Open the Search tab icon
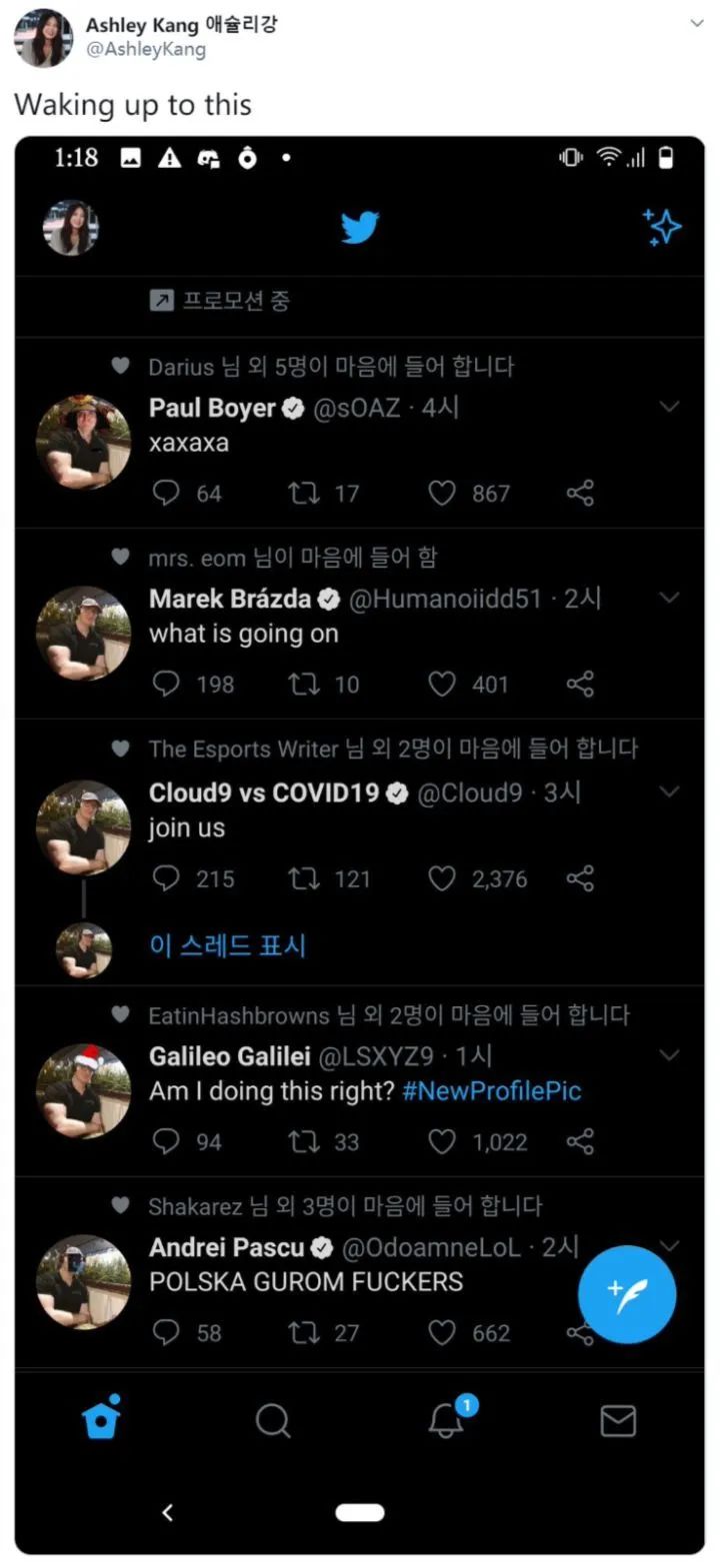This screenshot has width=720, height=1568. point(274,1421)
